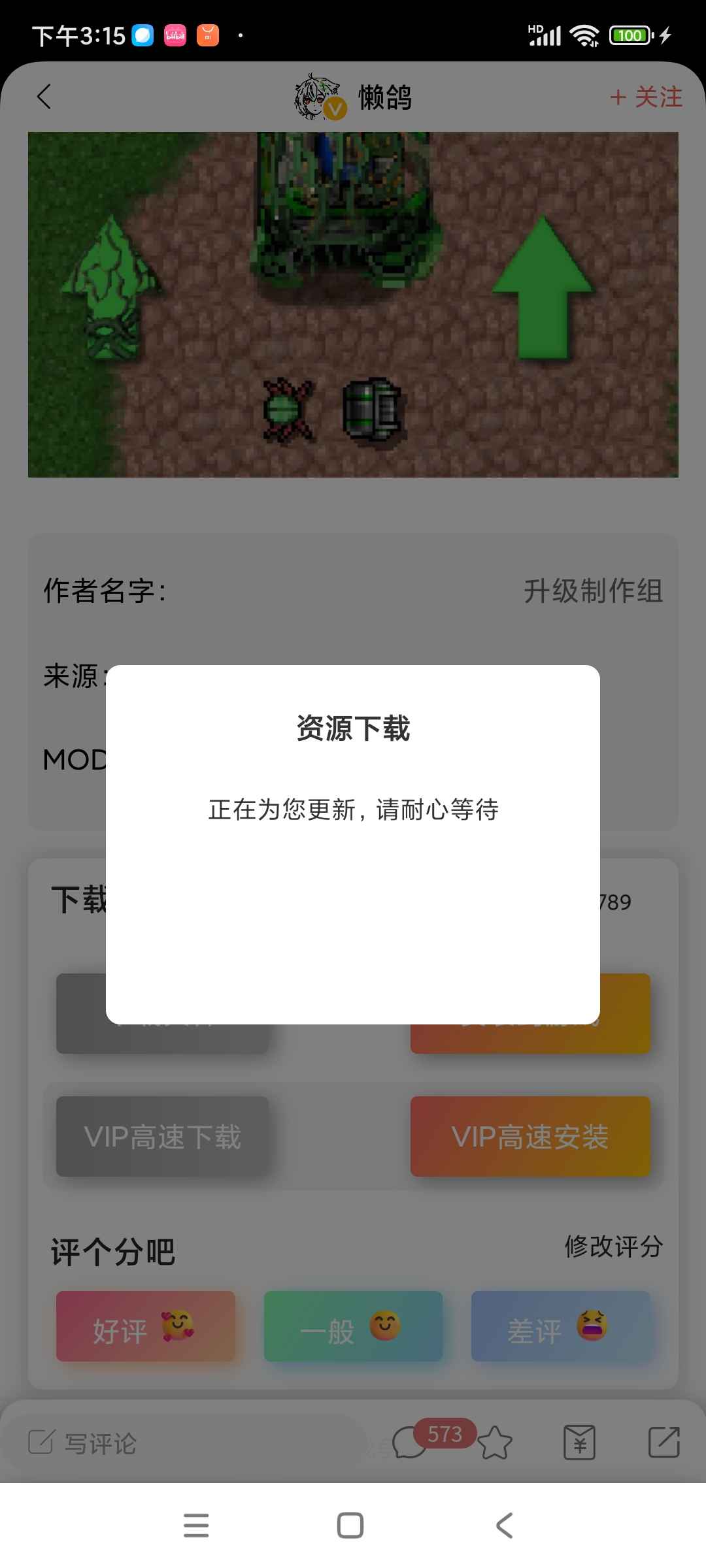706x1568 pixels.
Task: Rate this mod 一般
Action: coord(353,1326)
